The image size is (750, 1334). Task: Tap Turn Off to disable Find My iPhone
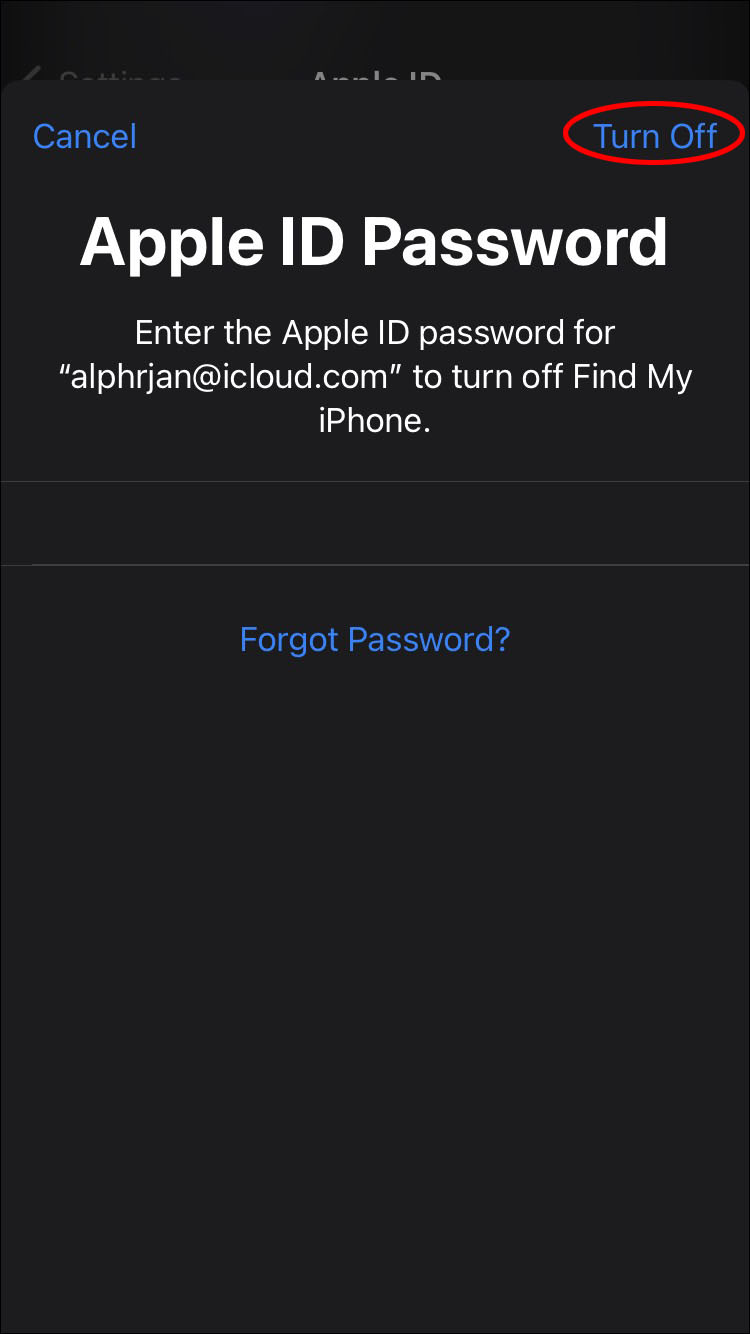click(x=655, y=136)
